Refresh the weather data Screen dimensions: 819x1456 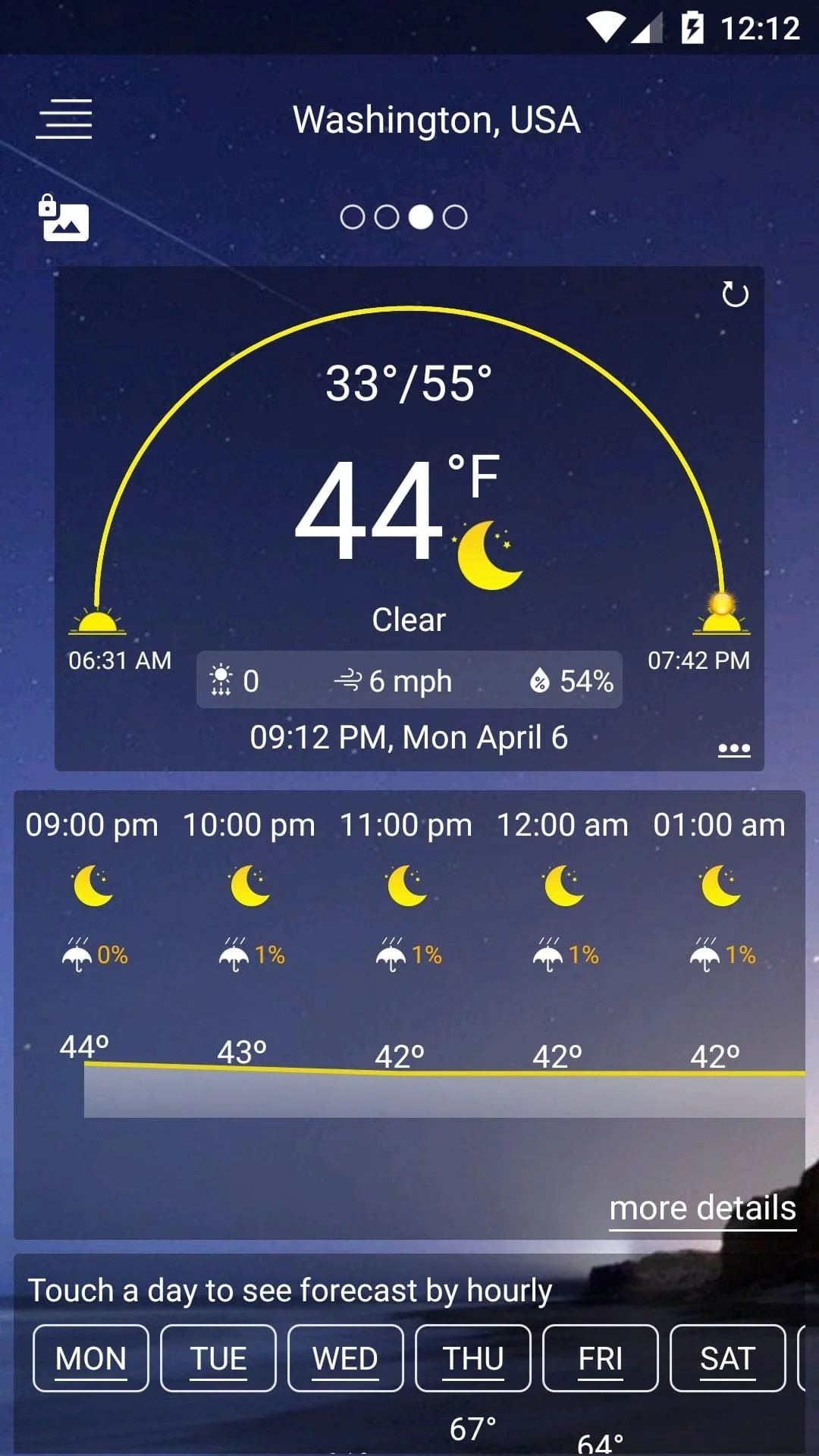pyautogui.click(x=736, y=293)
